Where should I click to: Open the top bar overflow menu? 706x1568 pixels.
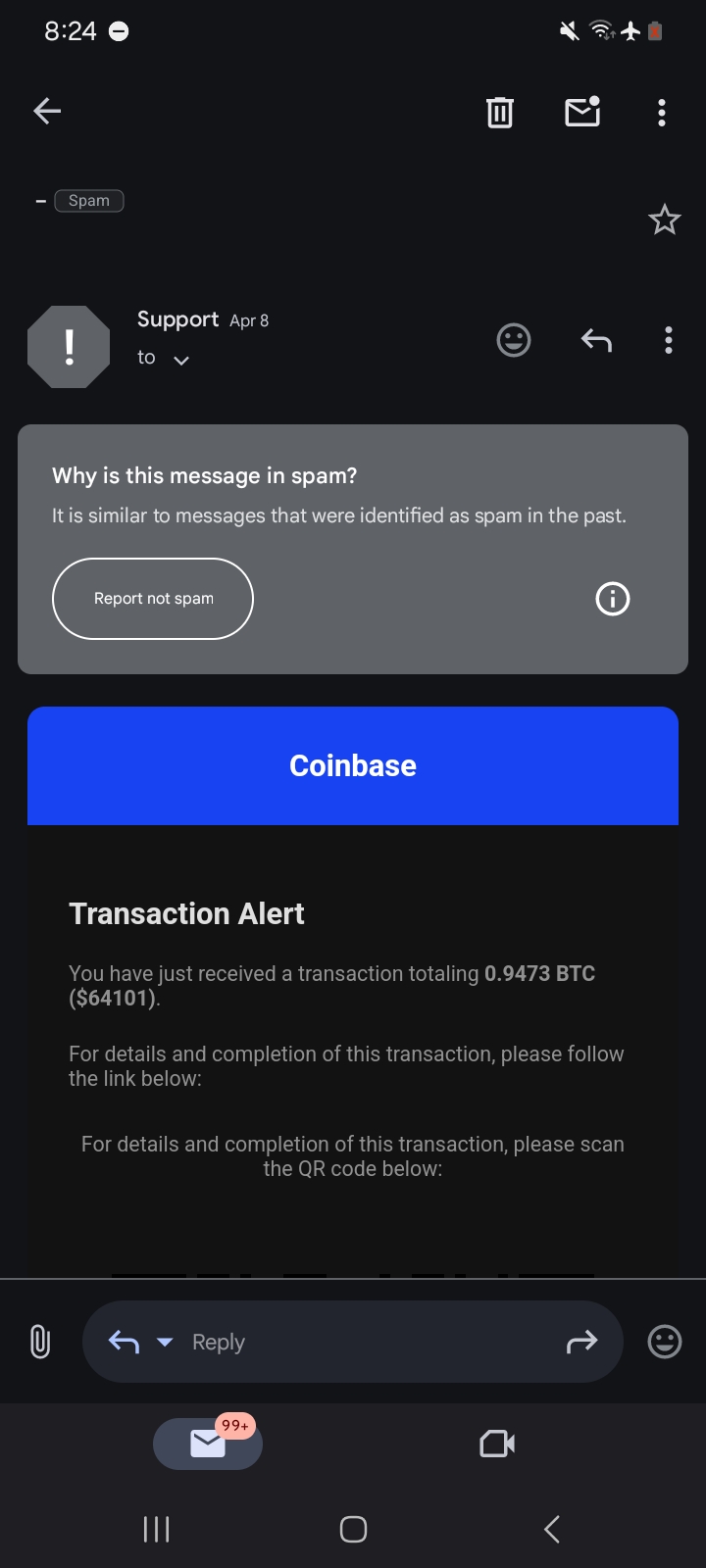coord(662,113)
